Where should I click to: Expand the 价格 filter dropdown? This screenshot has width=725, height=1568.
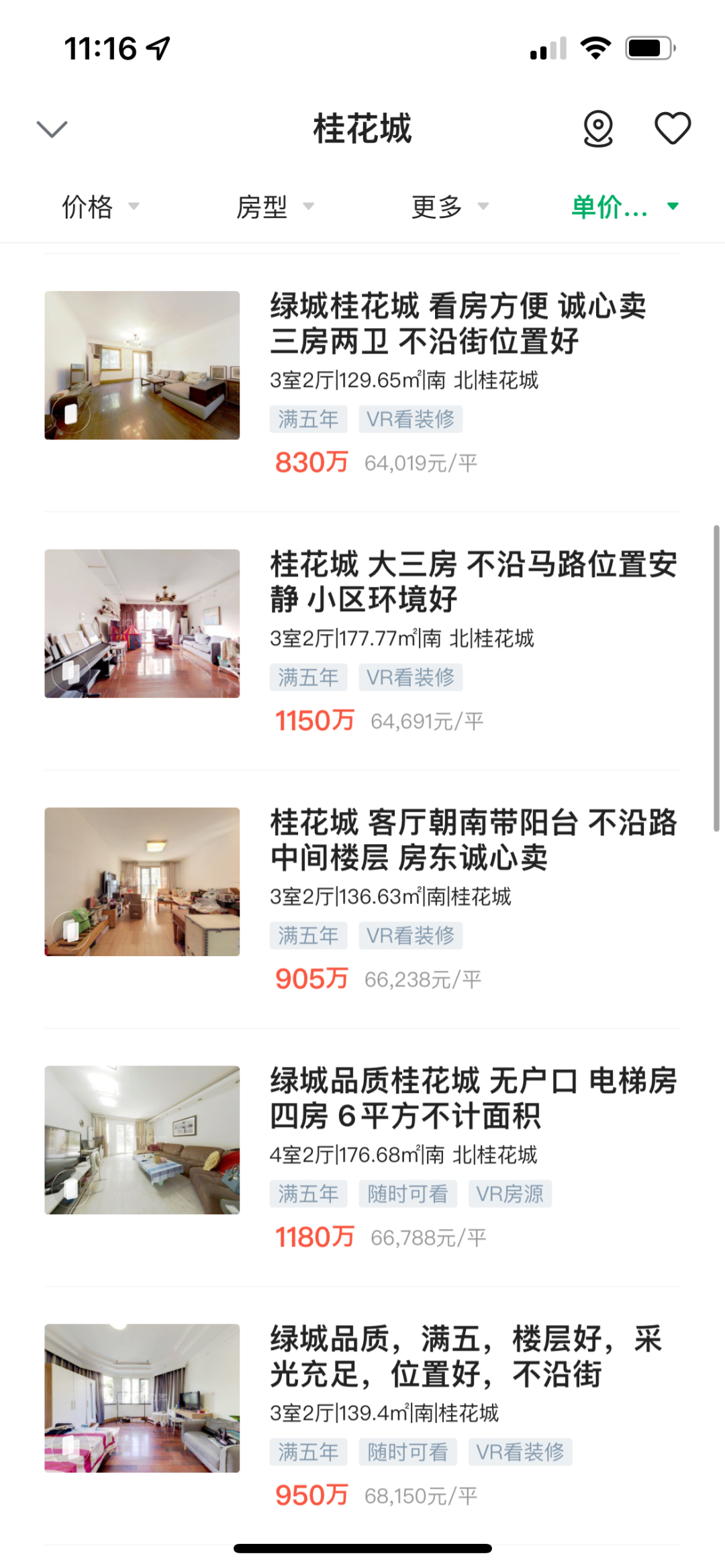101,207
